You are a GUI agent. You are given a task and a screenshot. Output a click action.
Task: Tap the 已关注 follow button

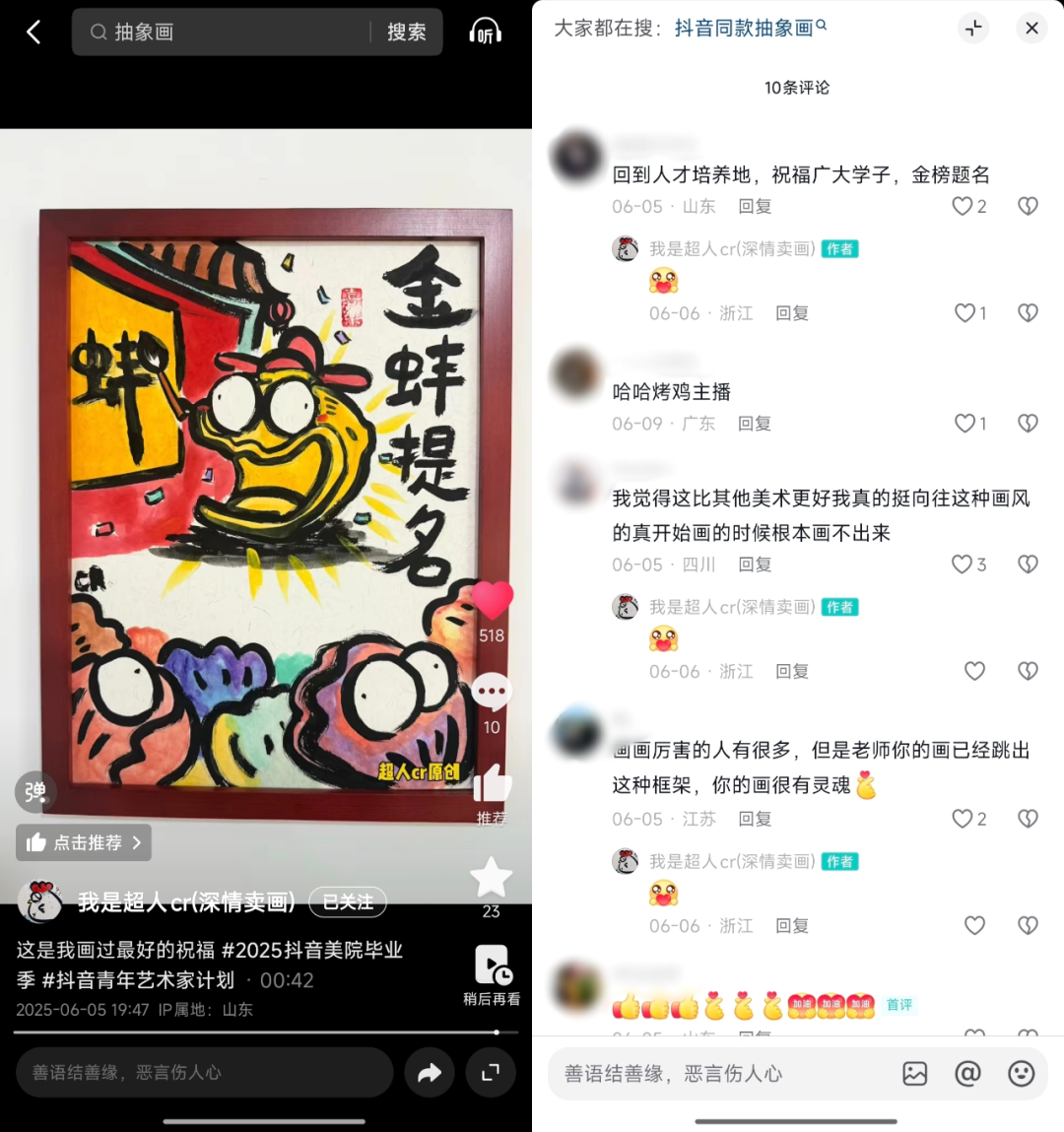coord(348,901)
